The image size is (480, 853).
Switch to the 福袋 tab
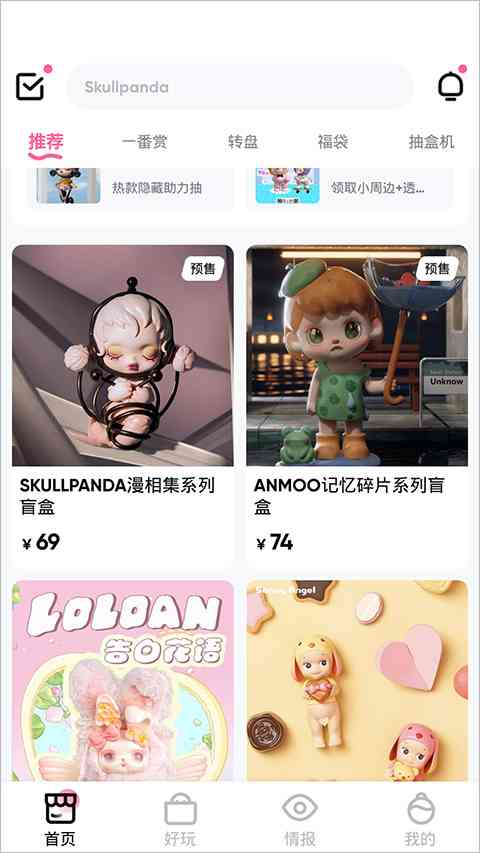[x=333, y=143]
